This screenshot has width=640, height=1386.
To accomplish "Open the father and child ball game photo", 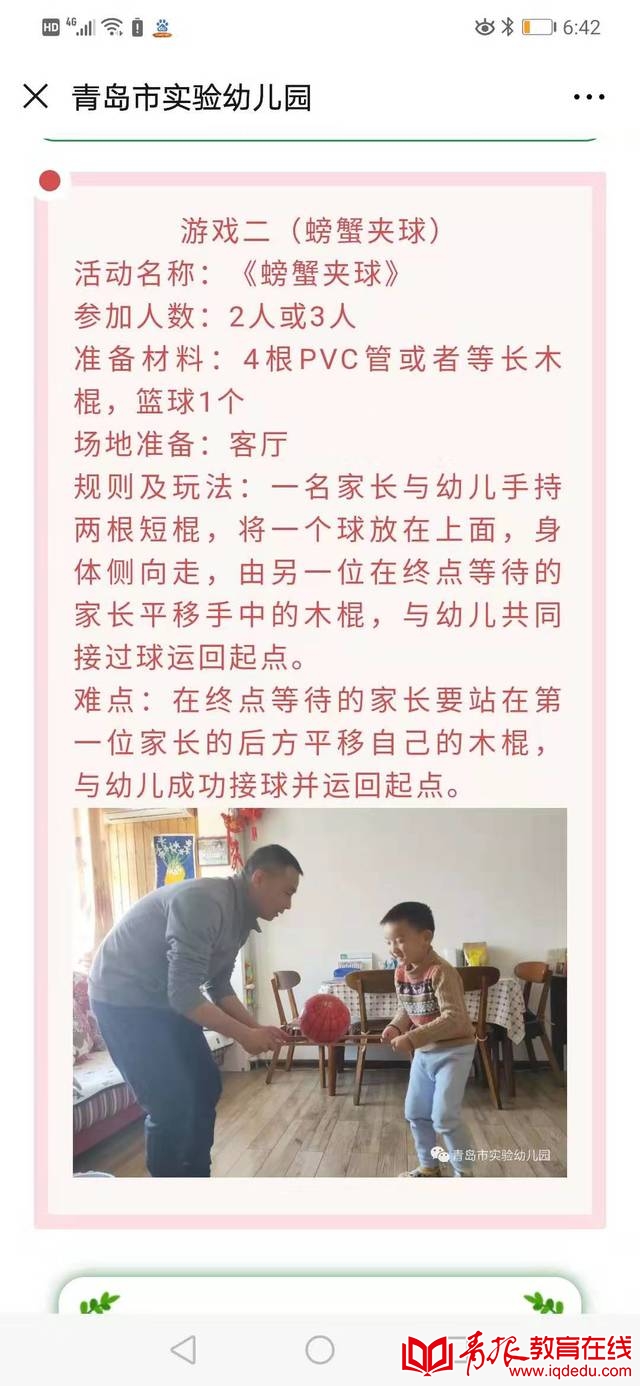I will (x=320, y=991).
